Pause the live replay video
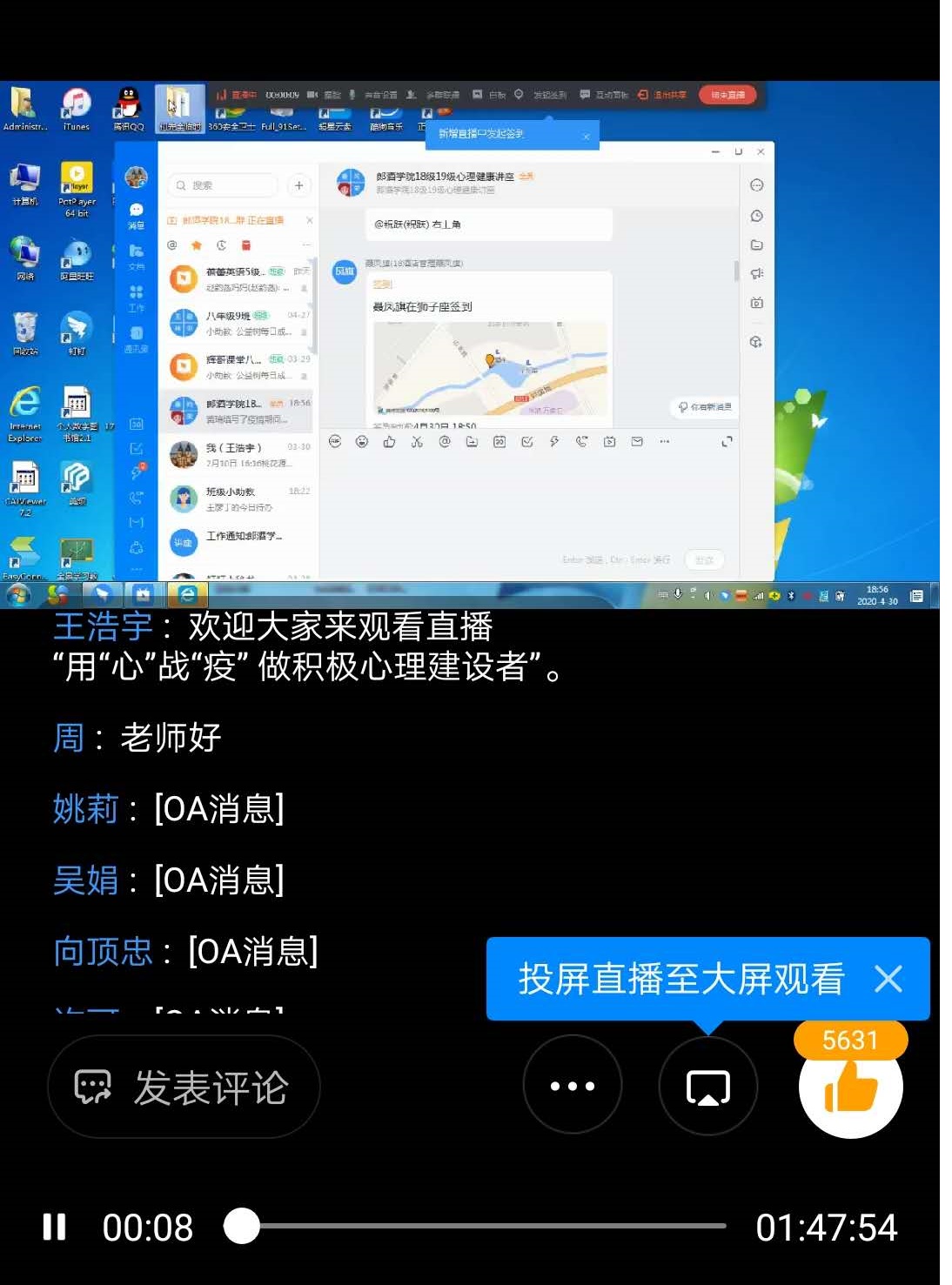 point(55,1227)
